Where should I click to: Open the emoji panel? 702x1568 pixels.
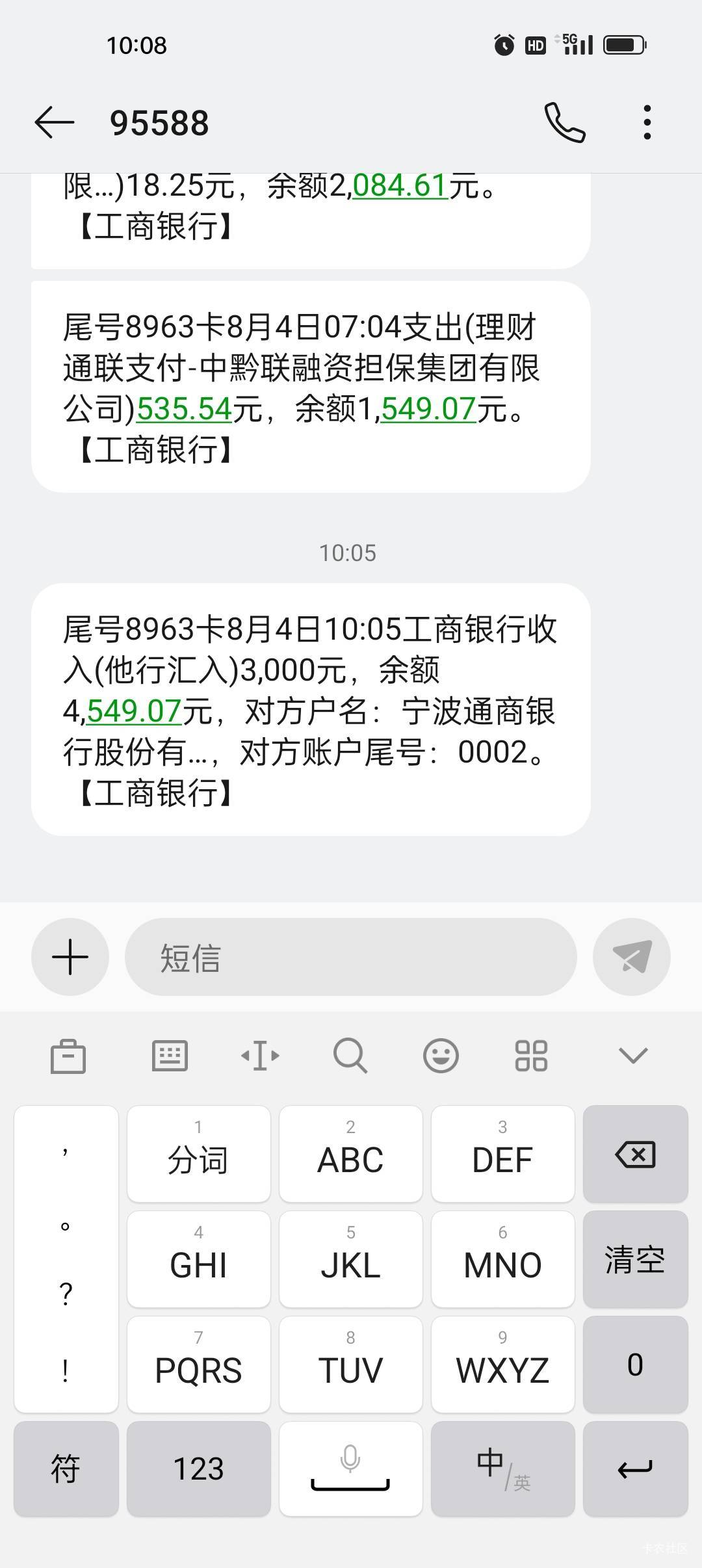click(441, 1055)
